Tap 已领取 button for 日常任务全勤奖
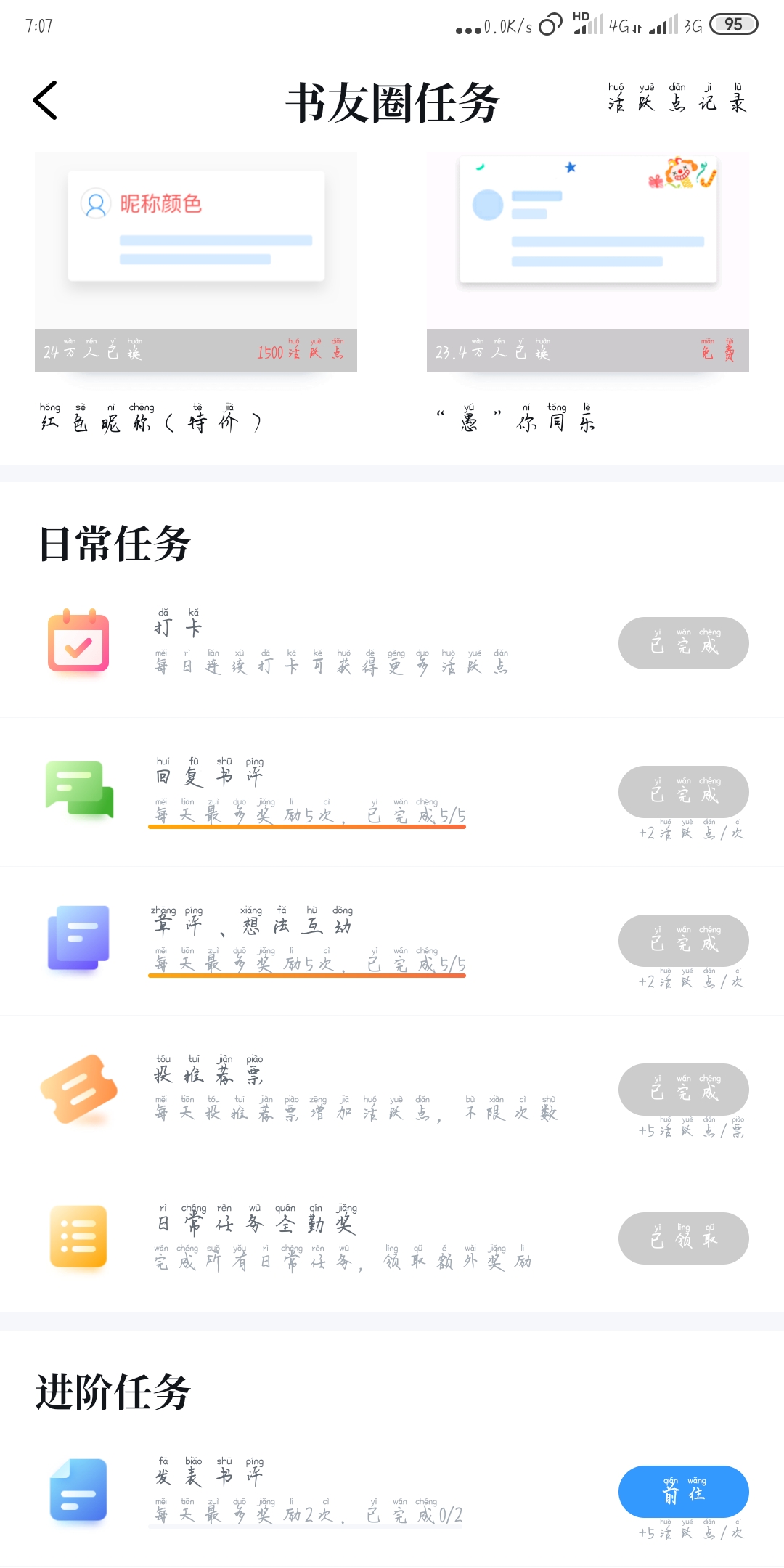This screenshot has height=1568, width=784. [x=683, y=1238]
